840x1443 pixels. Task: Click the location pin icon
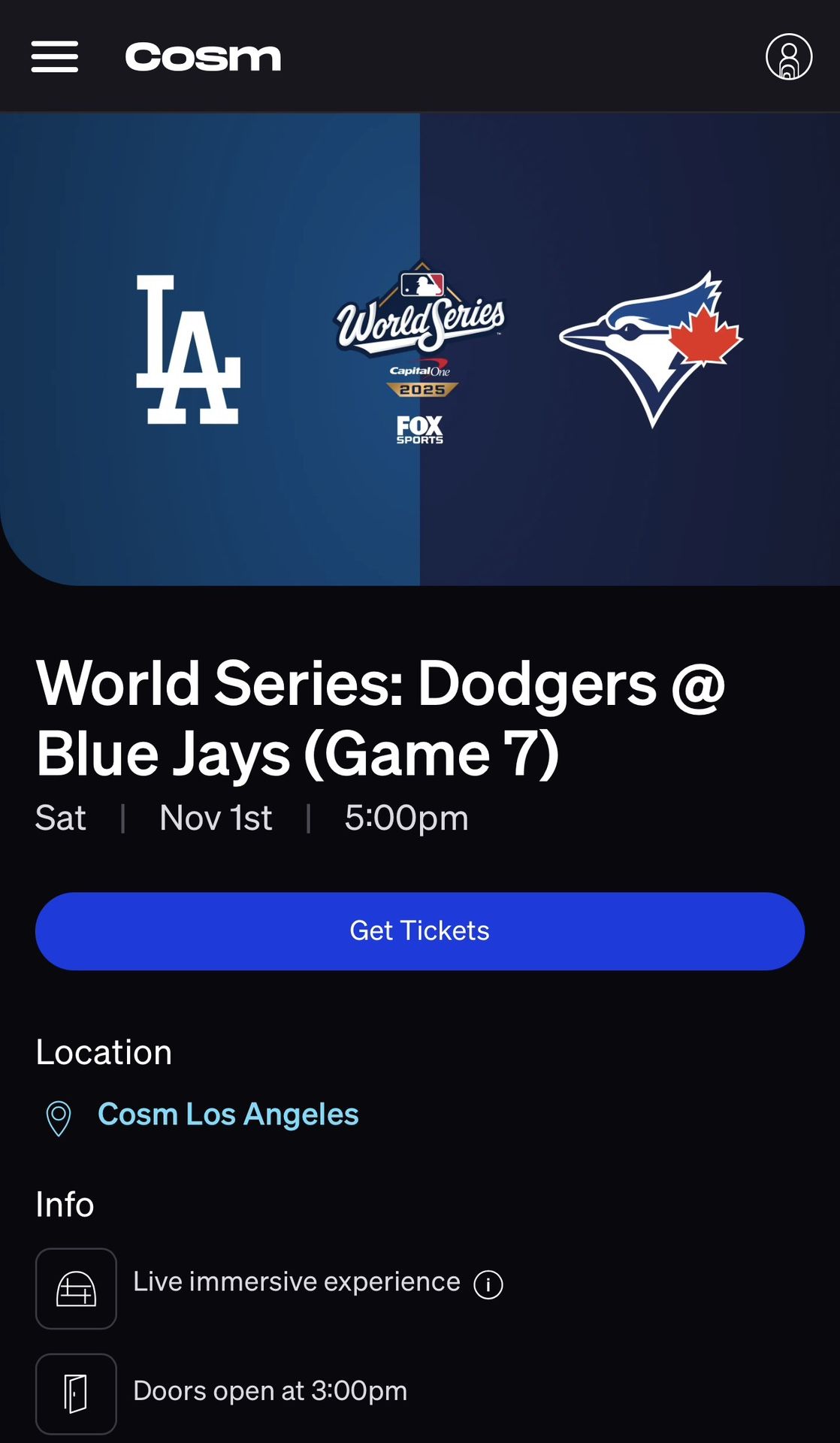pyautogui.click(x=58, y=1115)
